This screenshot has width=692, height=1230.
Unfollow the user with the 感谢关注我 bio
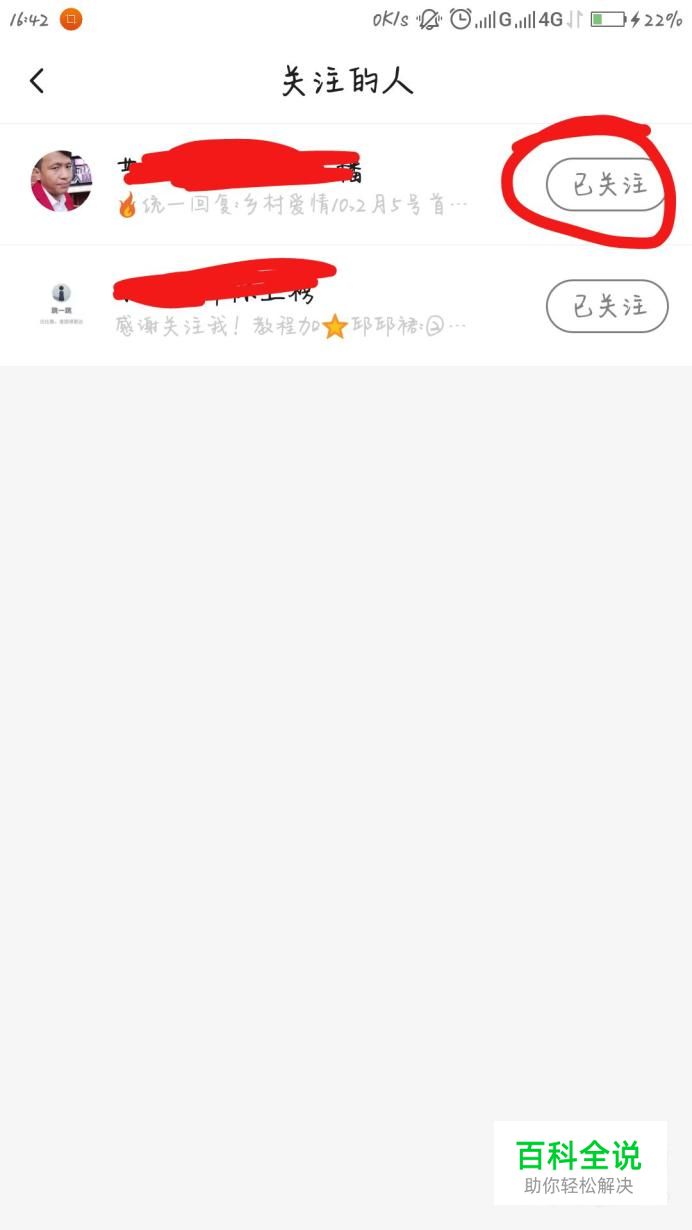[606, 306]
